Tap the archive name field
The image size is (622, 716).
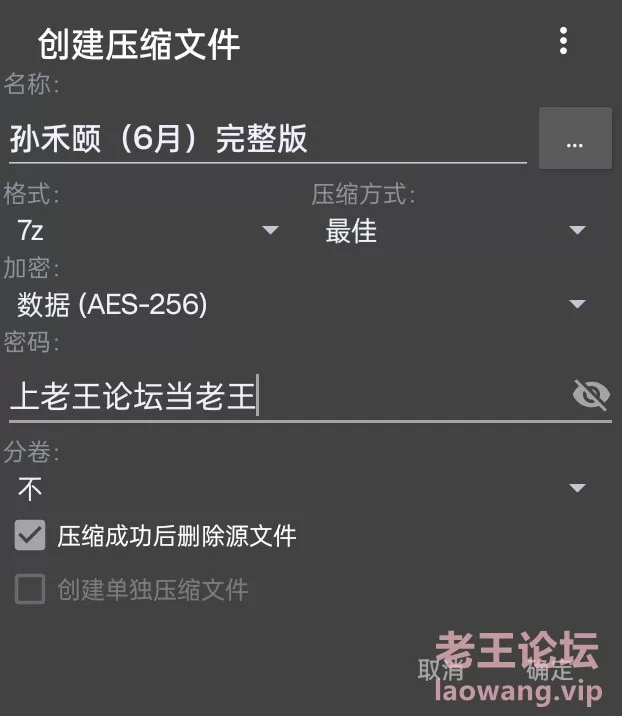point(265,140)
